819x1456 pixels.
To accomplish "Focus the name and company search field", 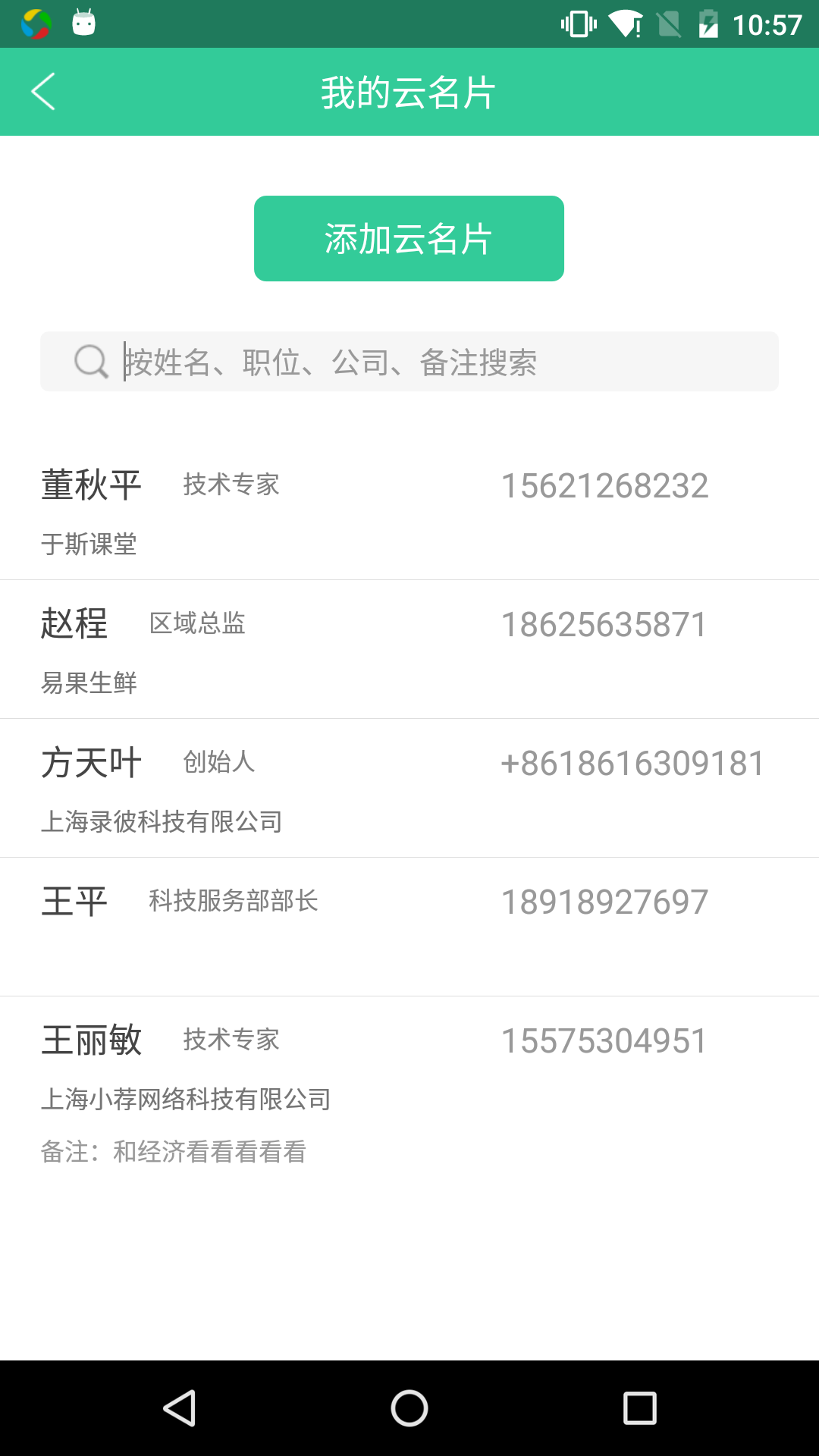I will pyautogui.click(x=409, y=362).
